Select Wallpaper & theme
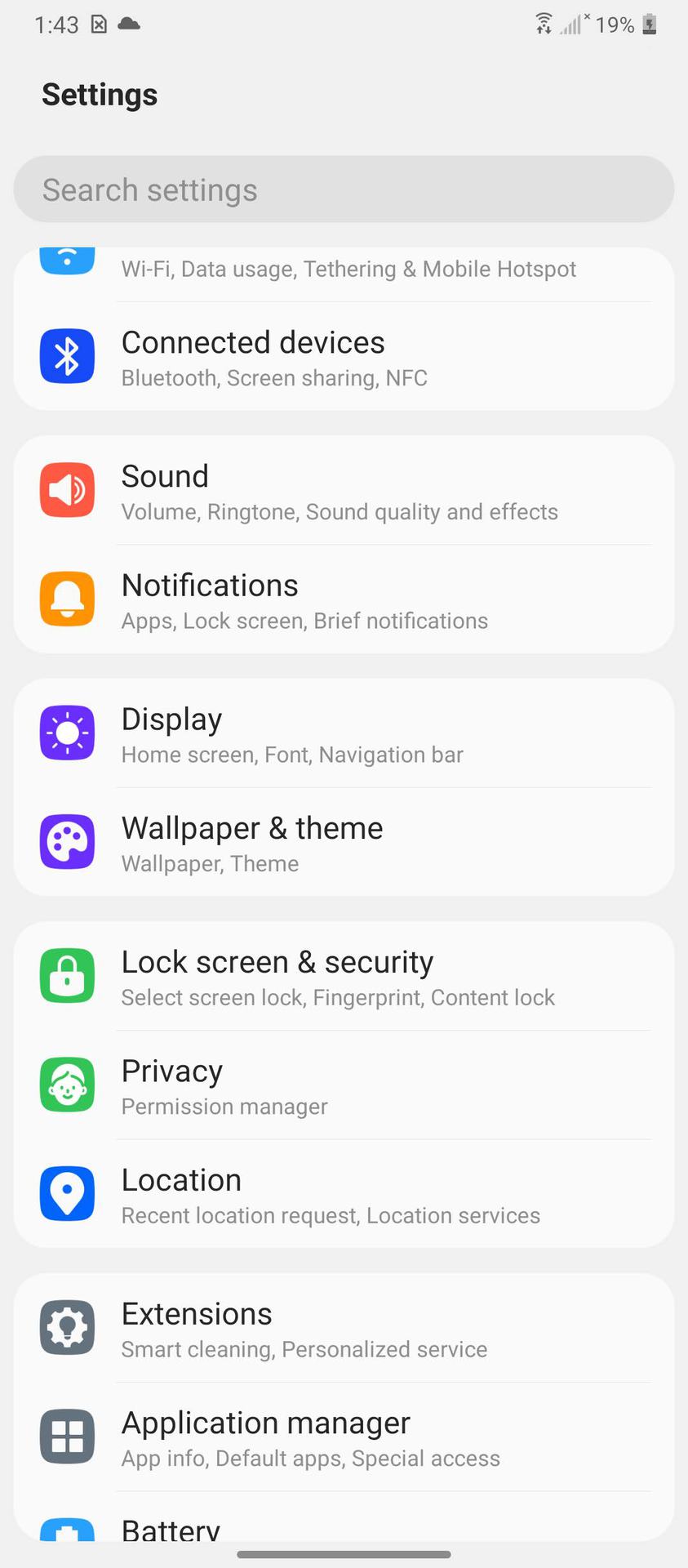Viewport: 688px width, 1568px height. [x=343, y=843]
